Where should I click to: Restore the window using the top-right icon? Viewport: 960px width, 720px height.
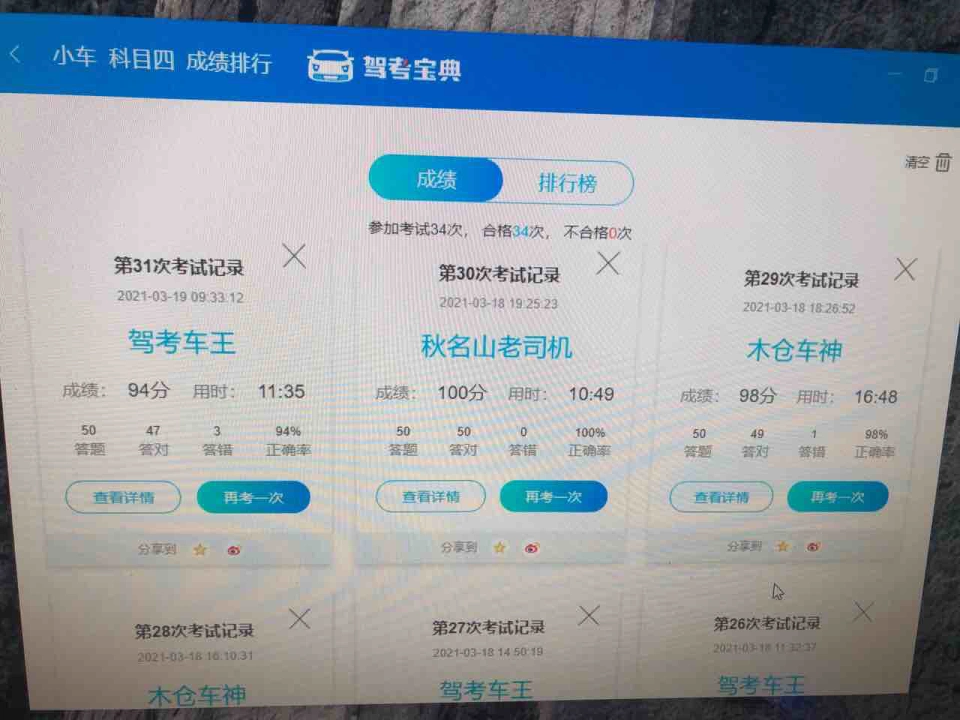click(x=930, y=76)
